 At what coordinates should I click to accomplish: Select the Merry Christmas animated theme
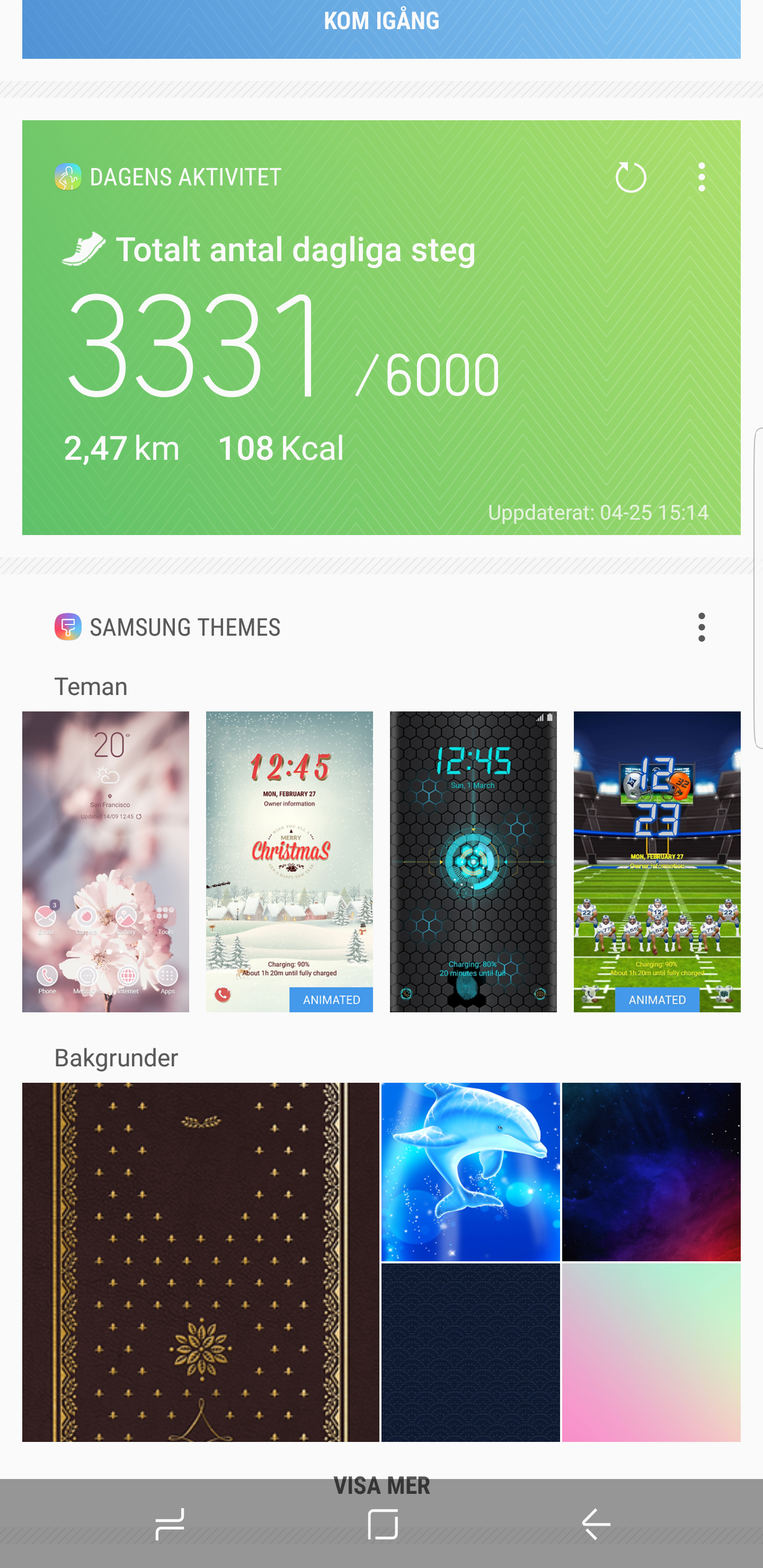point(289,861)
